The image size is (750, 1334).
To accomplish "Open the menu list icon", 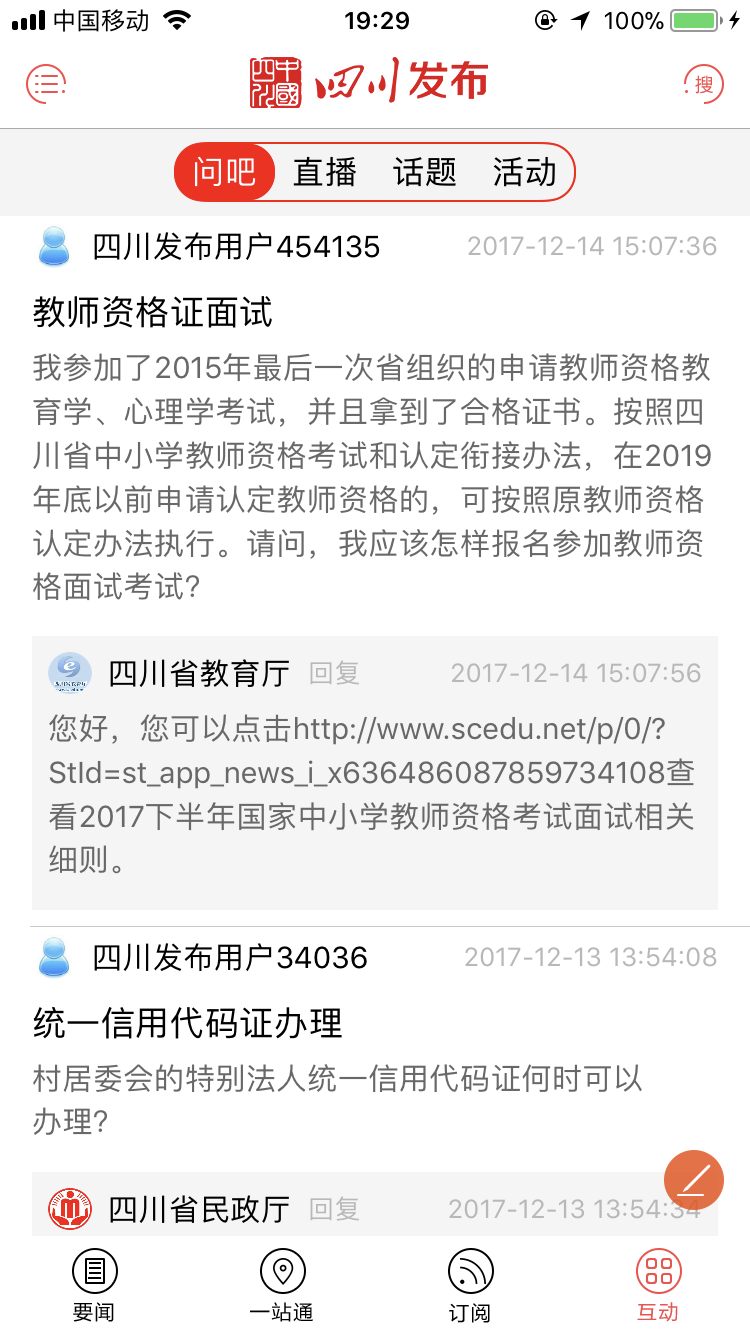I will point(46,84).
